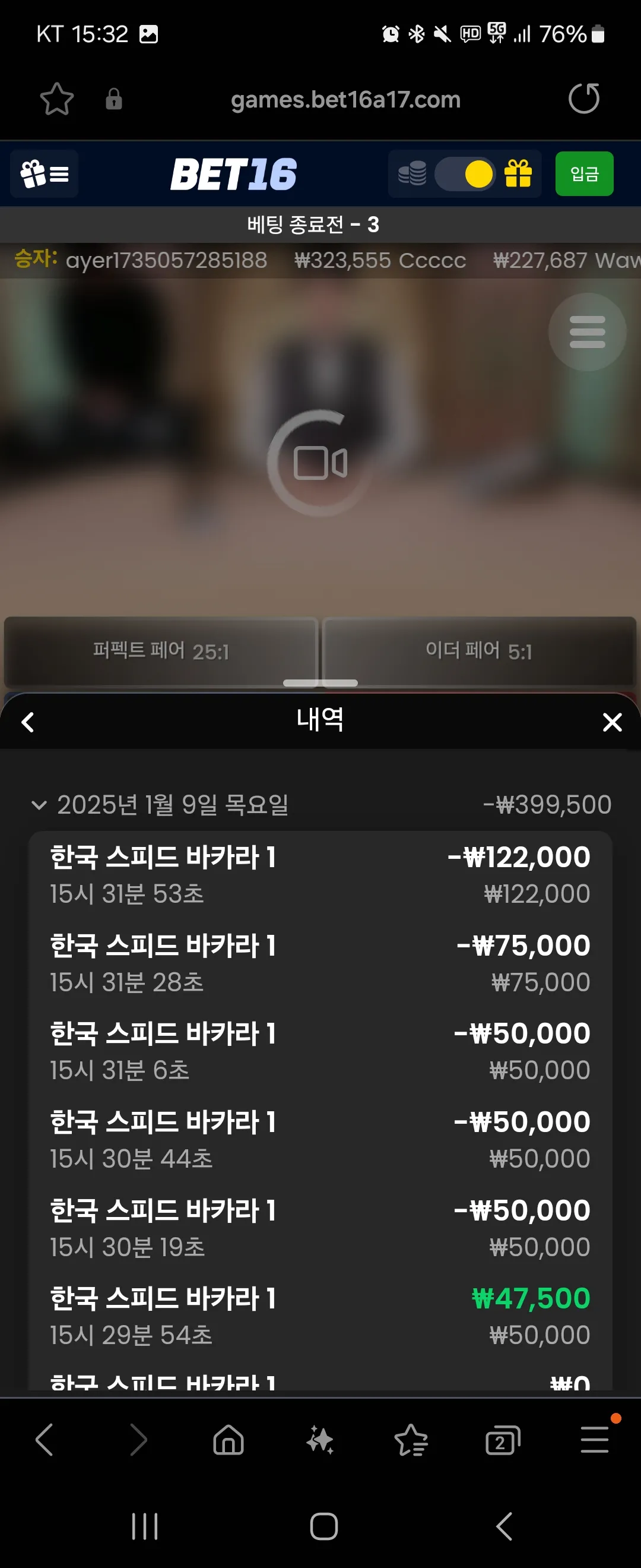The image size is (641, 1568).
Task: Open the yellow gift box rewards
Action: pos(518,174)
